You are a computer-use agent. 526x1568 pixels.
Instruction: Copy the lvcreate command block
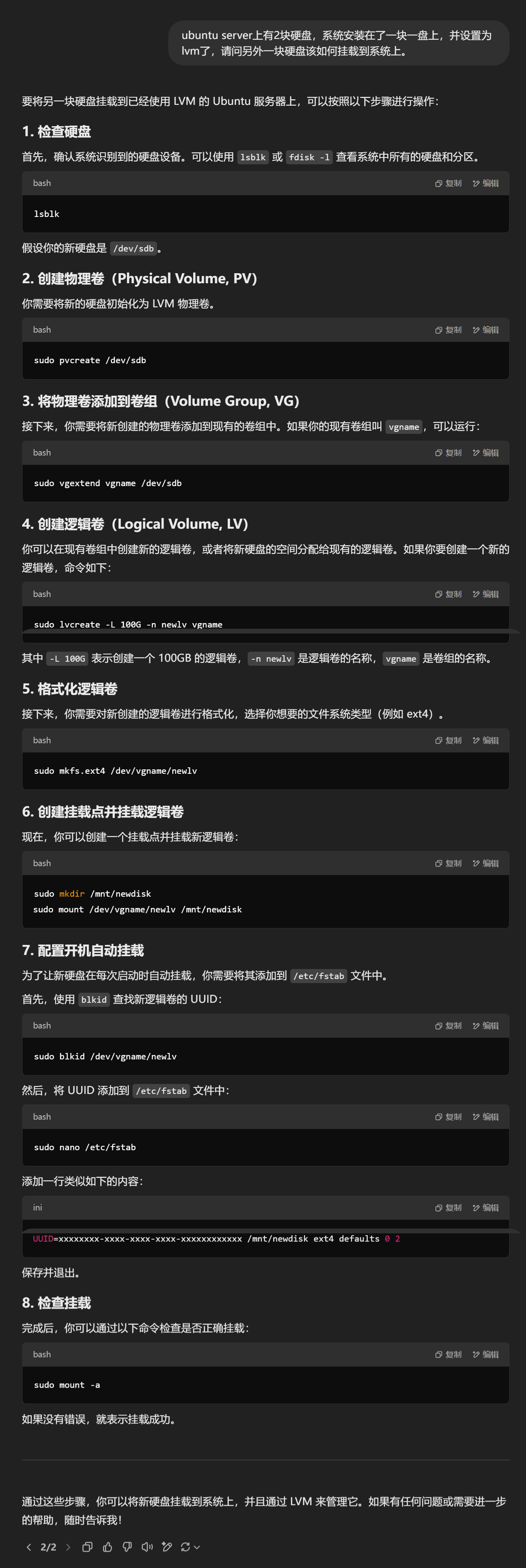pyautogui.click(x=449, y=594)
